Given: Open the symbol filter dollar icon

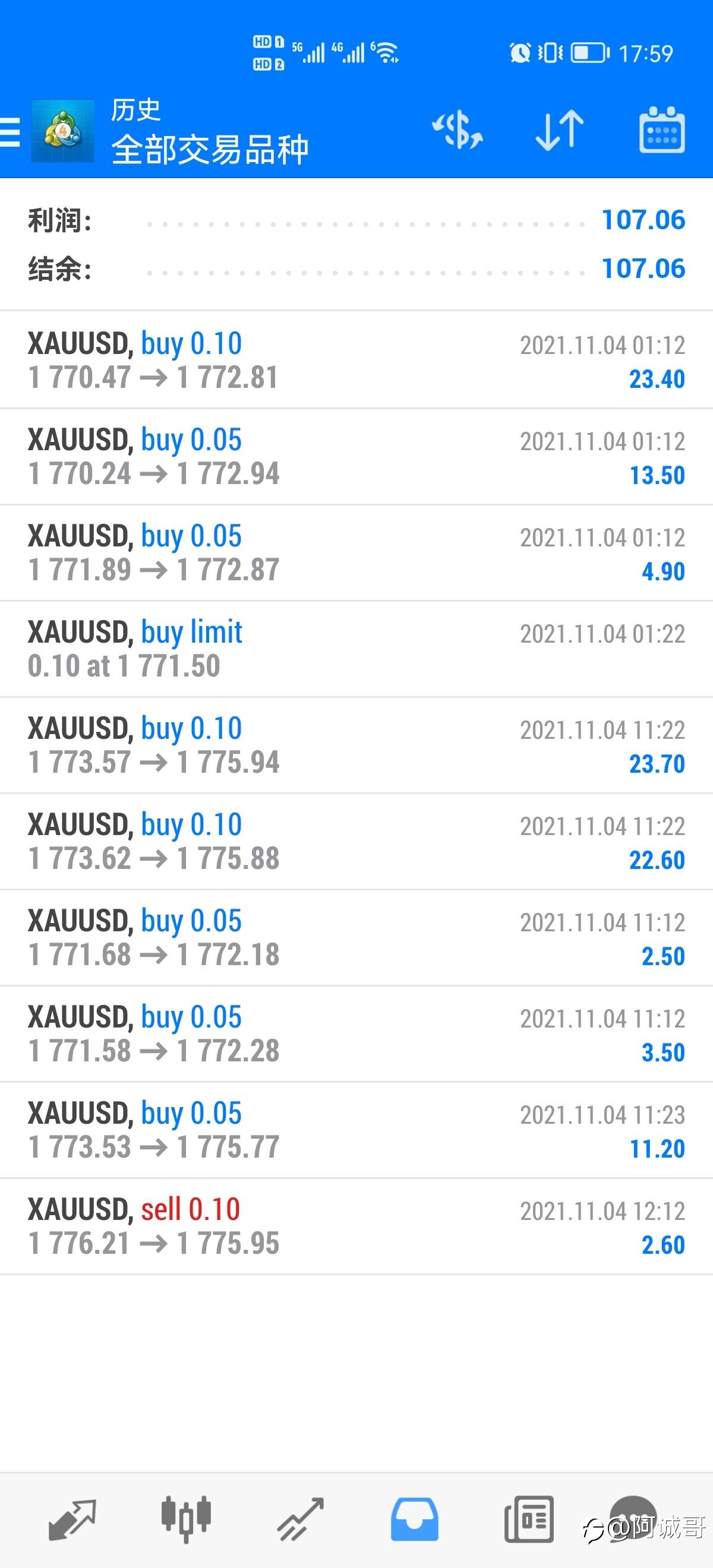Looking at the screenshot, I should (x=458, y=130).
